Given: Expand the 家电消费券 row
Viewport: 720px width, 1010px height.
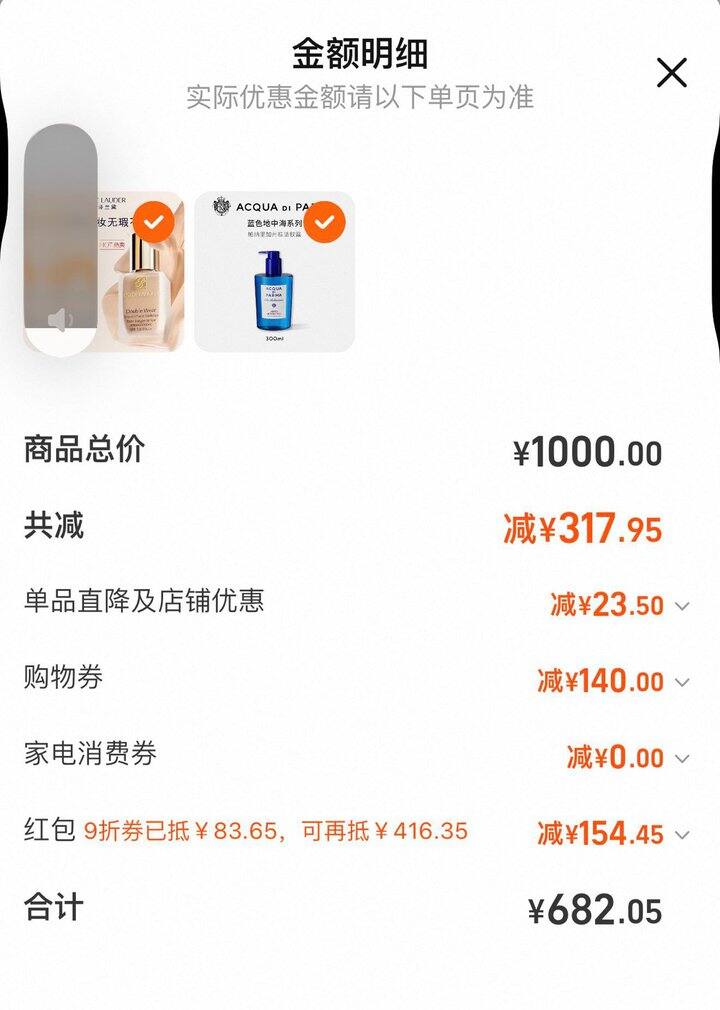Looking at the screenshot, I should [682, 758].
